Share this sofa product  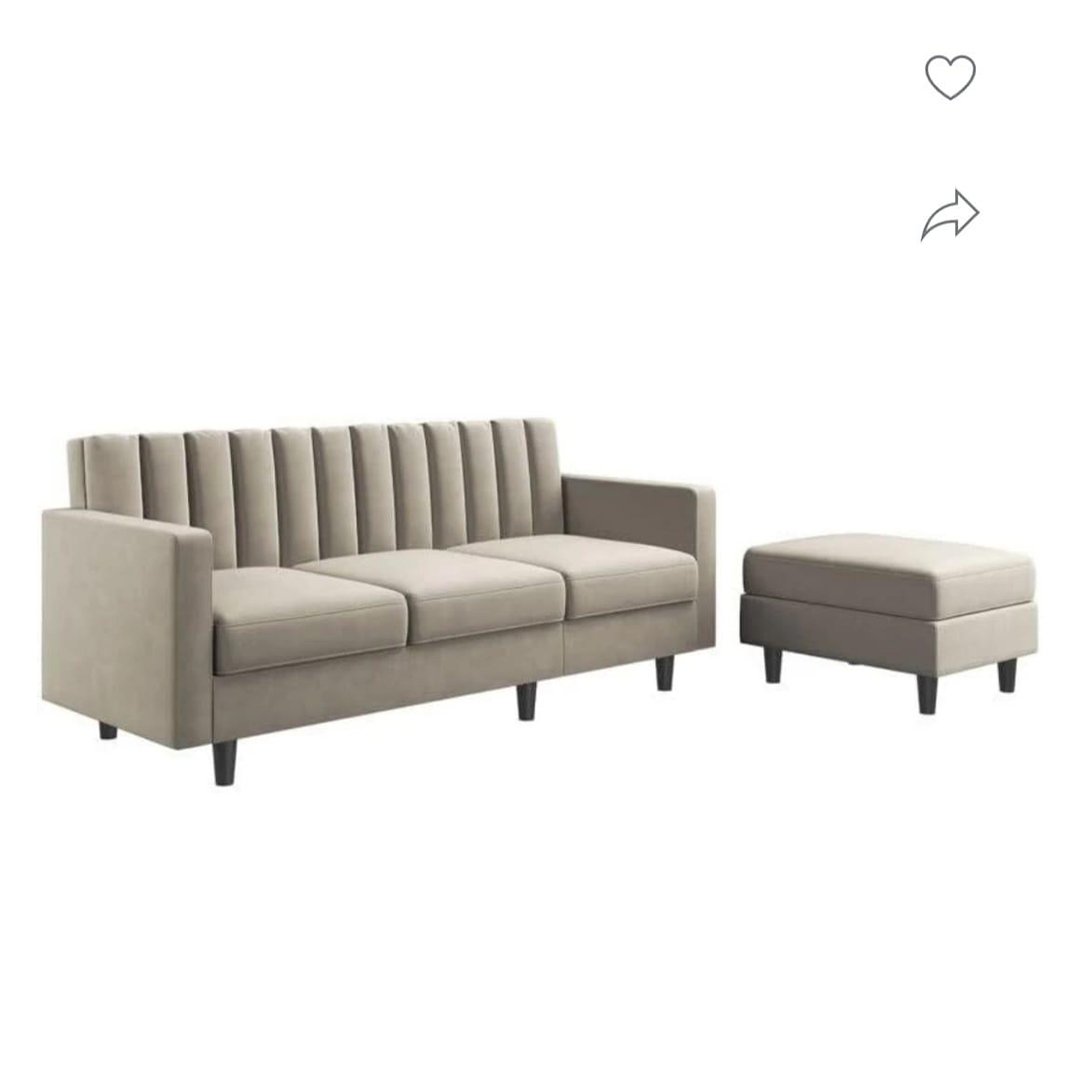click(949, 214)
